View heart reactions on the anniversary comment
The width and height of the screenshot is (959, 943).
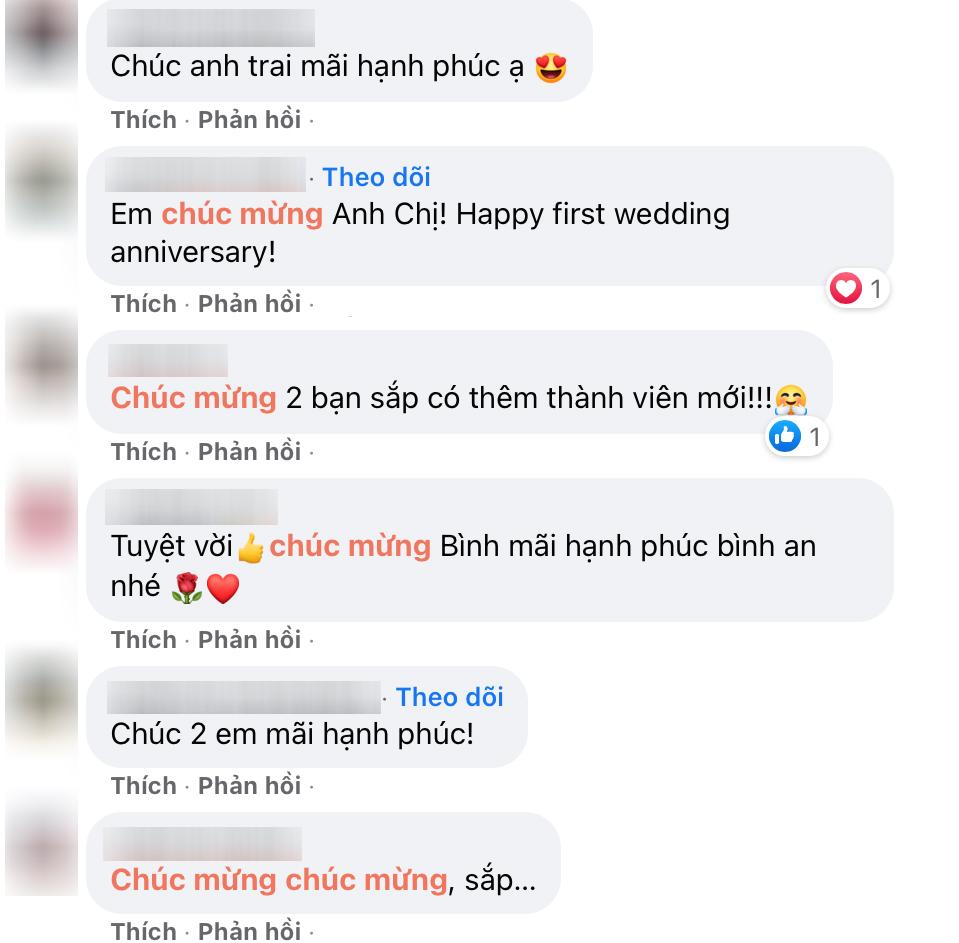click(859, 289)
